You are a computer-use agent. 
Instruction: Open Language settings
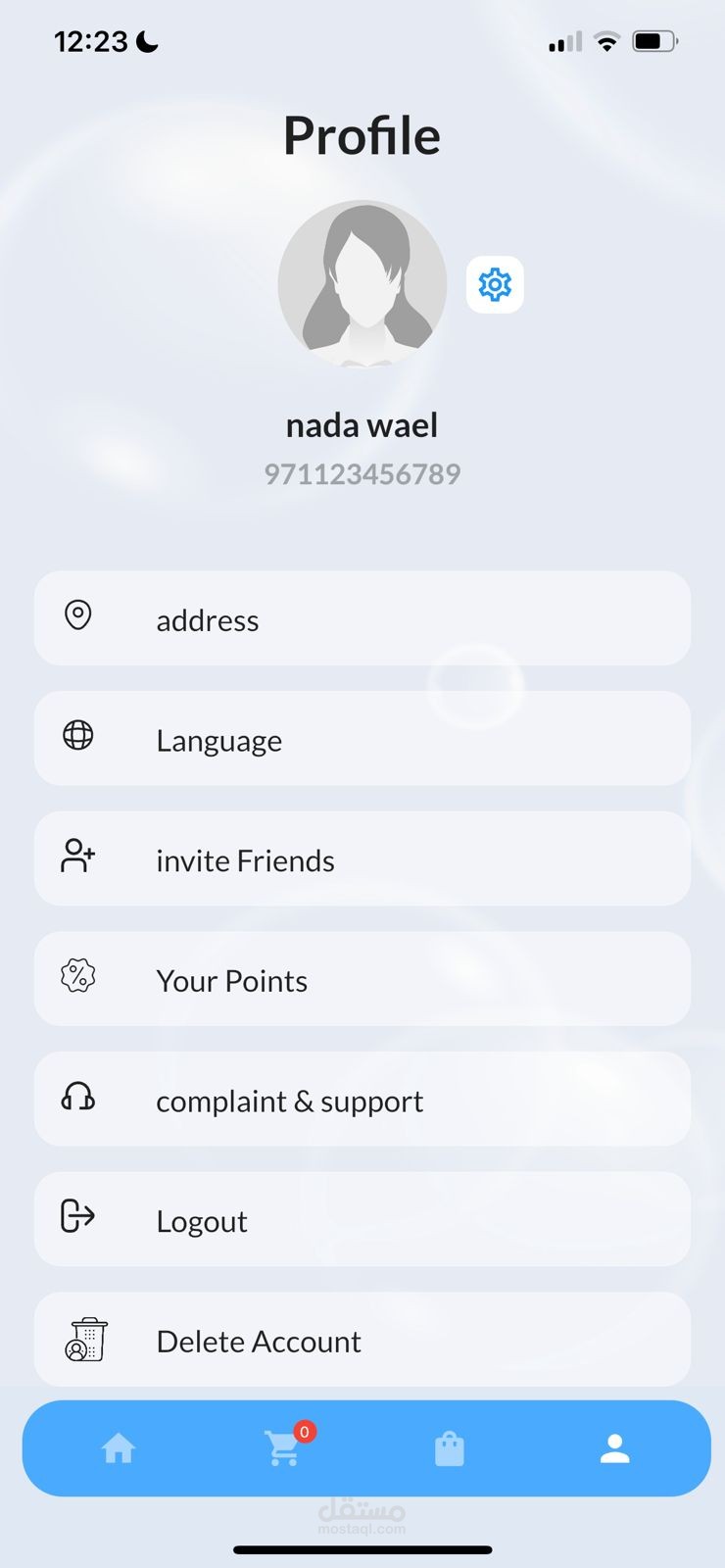(362, 739)
